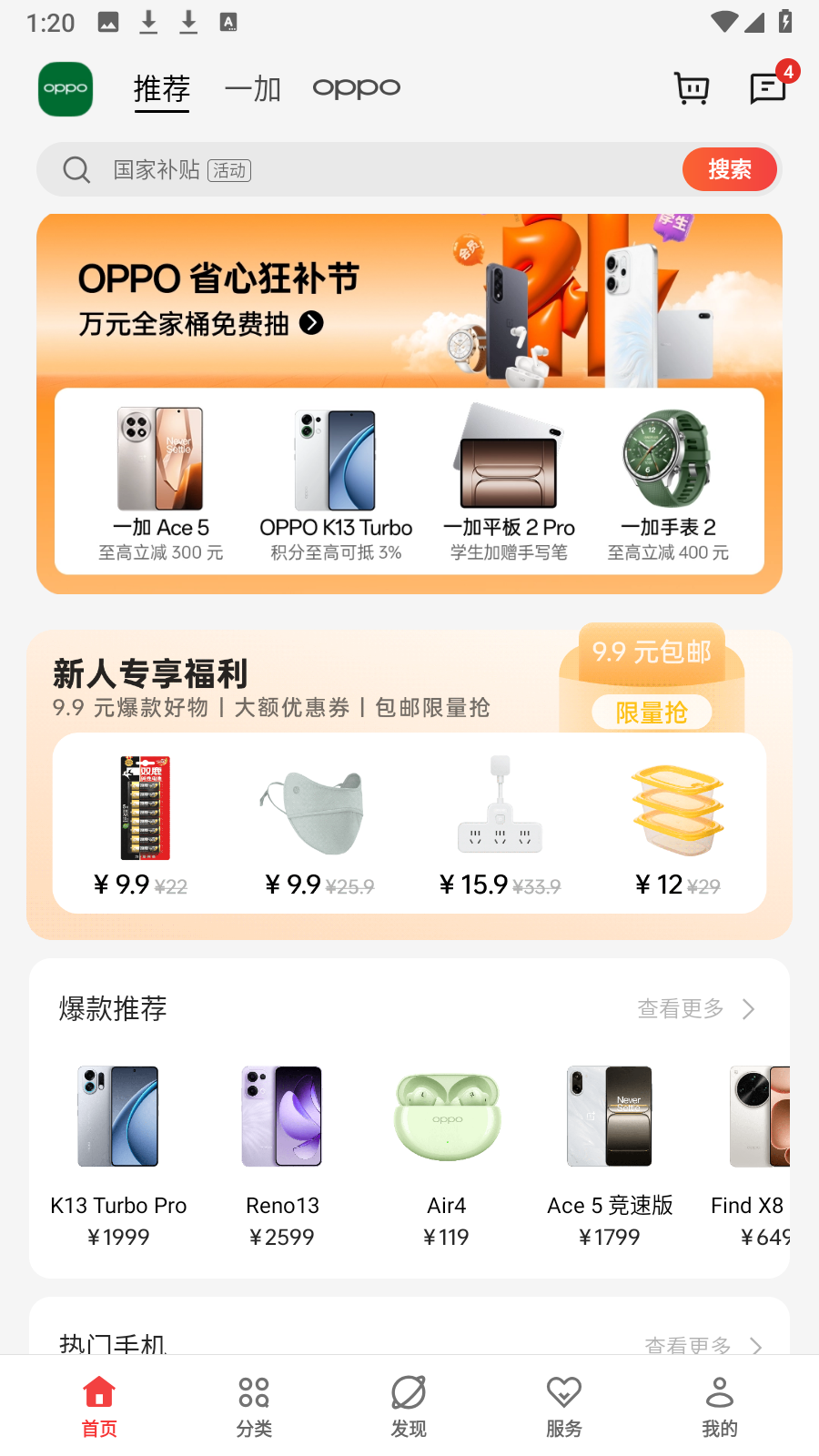Image resolution: width=819 pixels, height=1456 pixels.
Task: Open the OPPO K13 Turbo promo item
Action: 336,482
